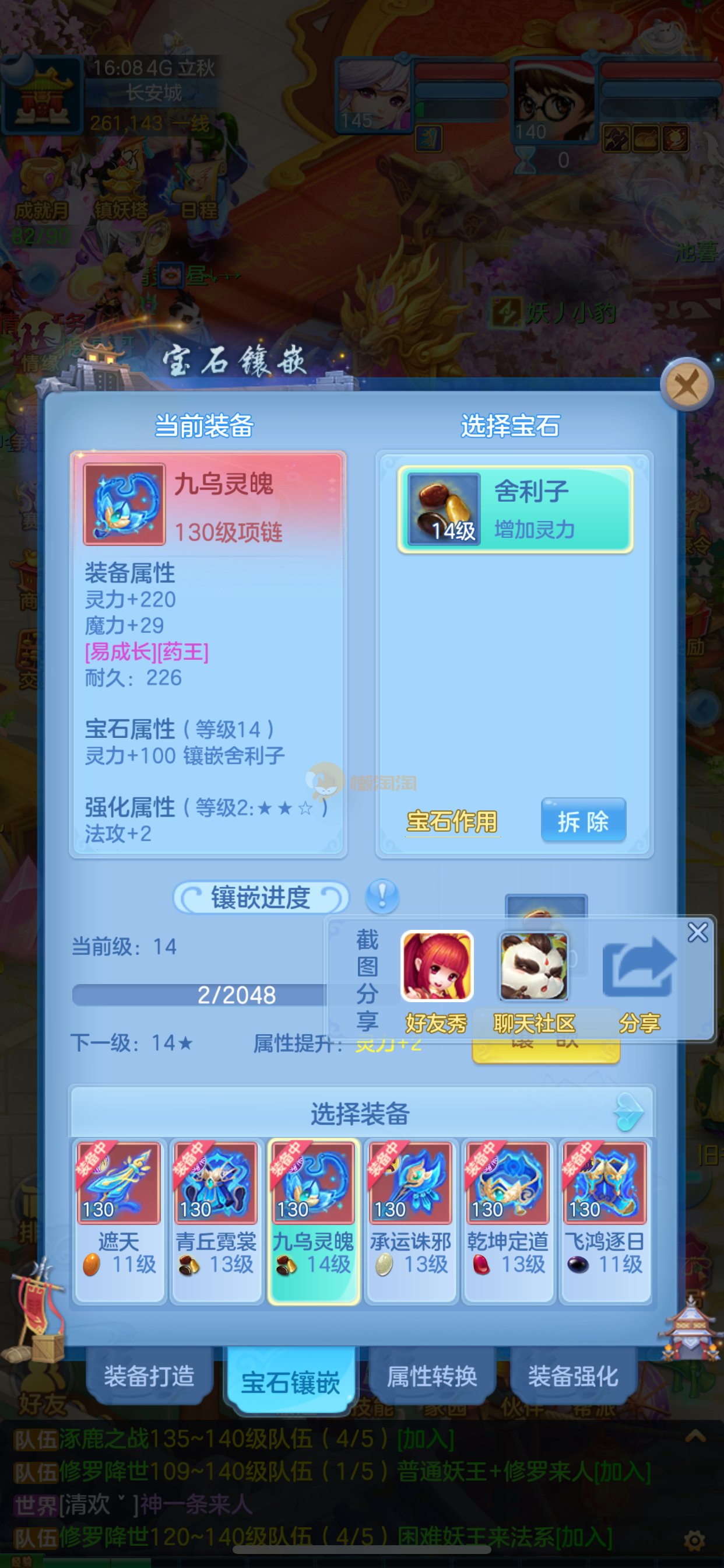Switch to the 装备强化 tab

click(573, 1376)
